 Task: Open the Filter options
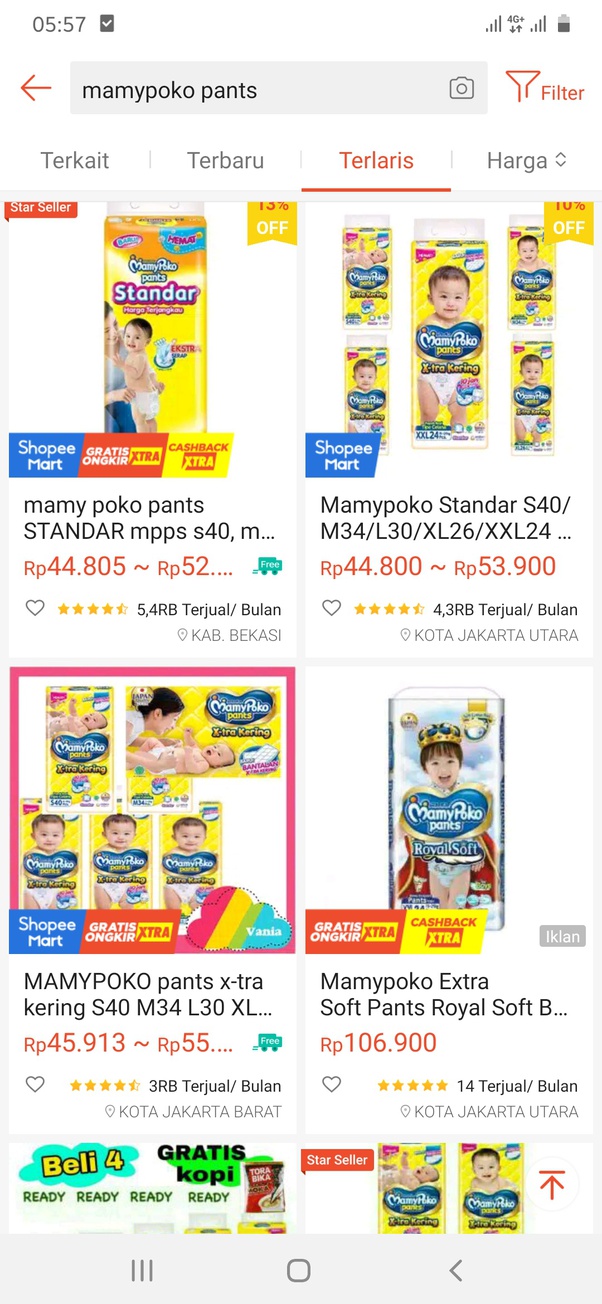pyautogui.click(x=544, y=90)
